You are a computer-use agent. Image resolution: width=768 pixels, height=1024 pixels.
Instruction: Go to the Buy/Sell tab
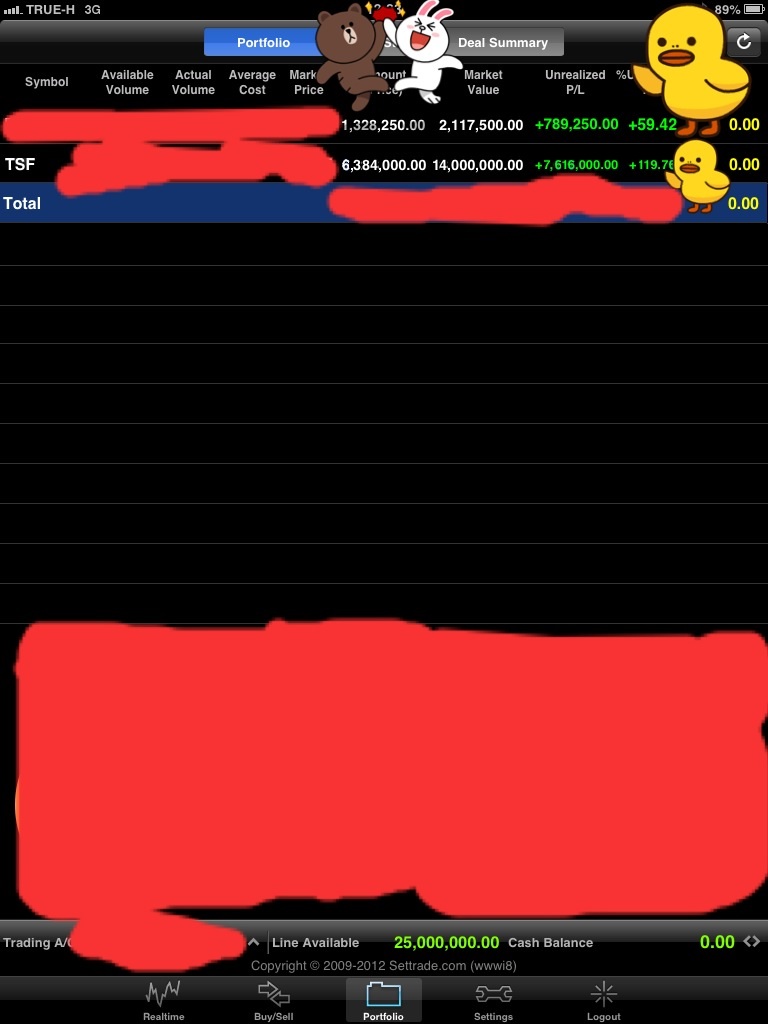[x=274, y=1000]
